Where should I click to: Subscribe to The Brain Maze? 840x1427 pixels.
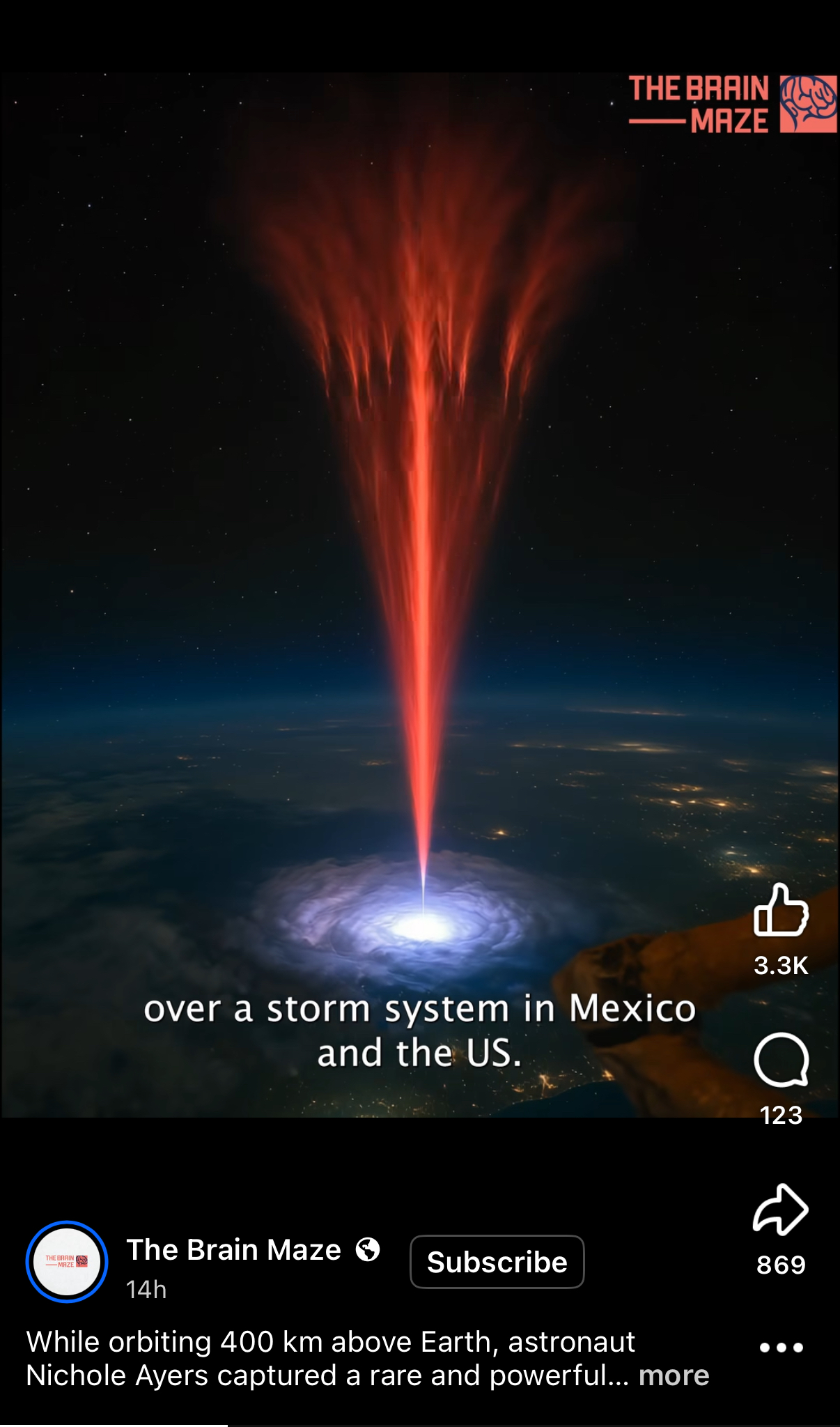coord(497,1262)
